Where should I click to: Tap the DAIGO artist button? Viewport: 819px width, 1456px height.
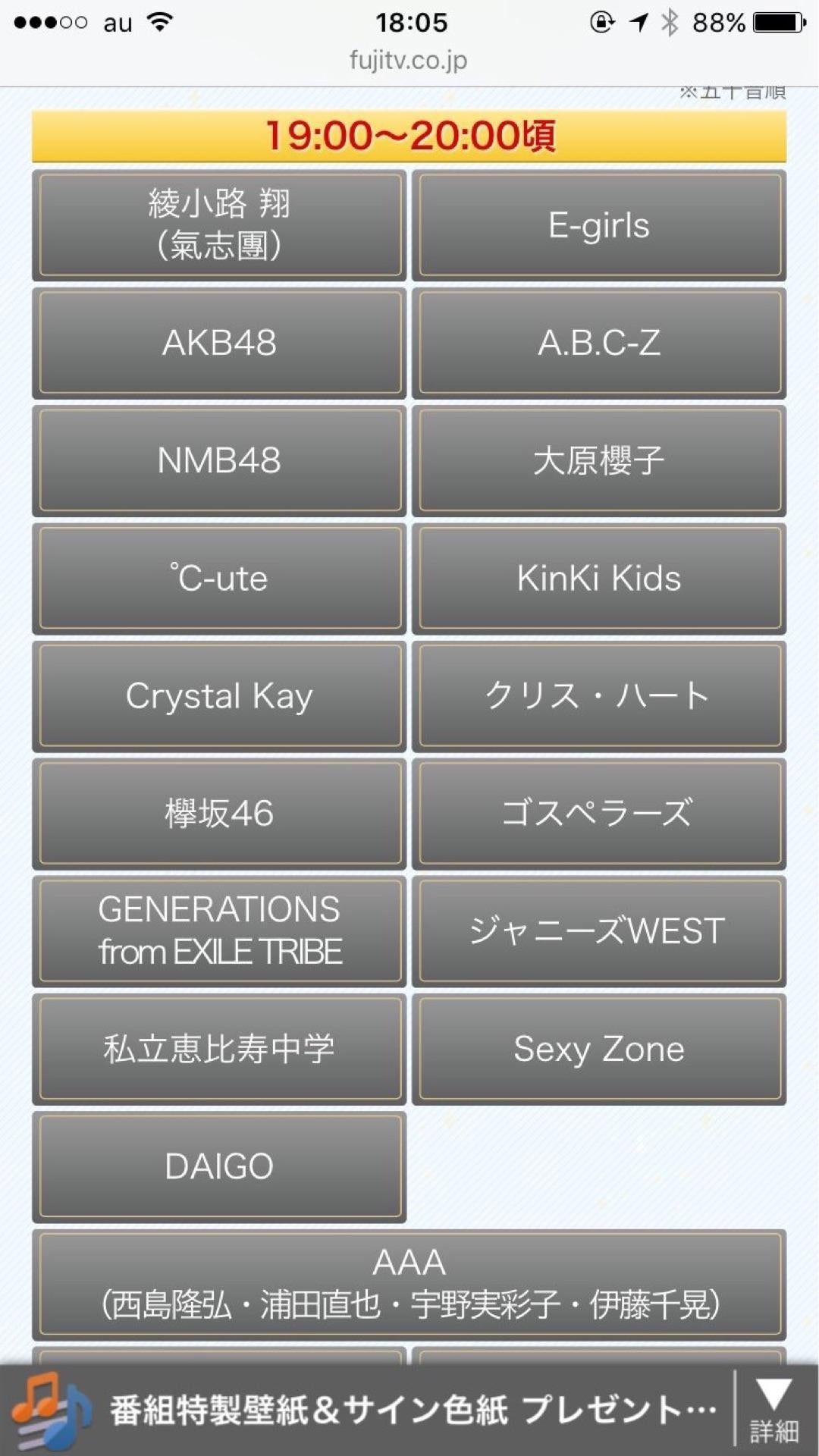click(219, 1166)
